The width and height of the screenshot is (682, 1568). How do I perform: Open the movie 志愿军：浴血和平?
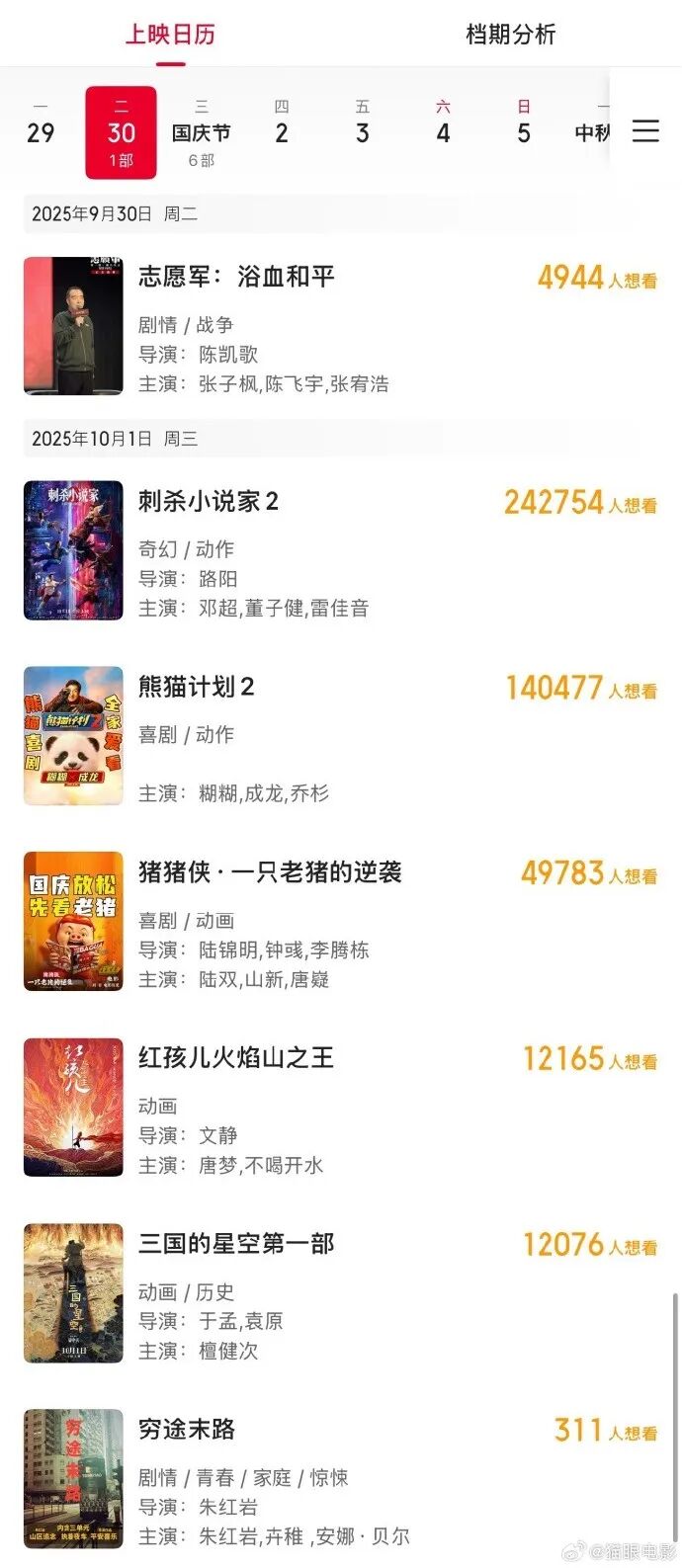coord(237,277)
